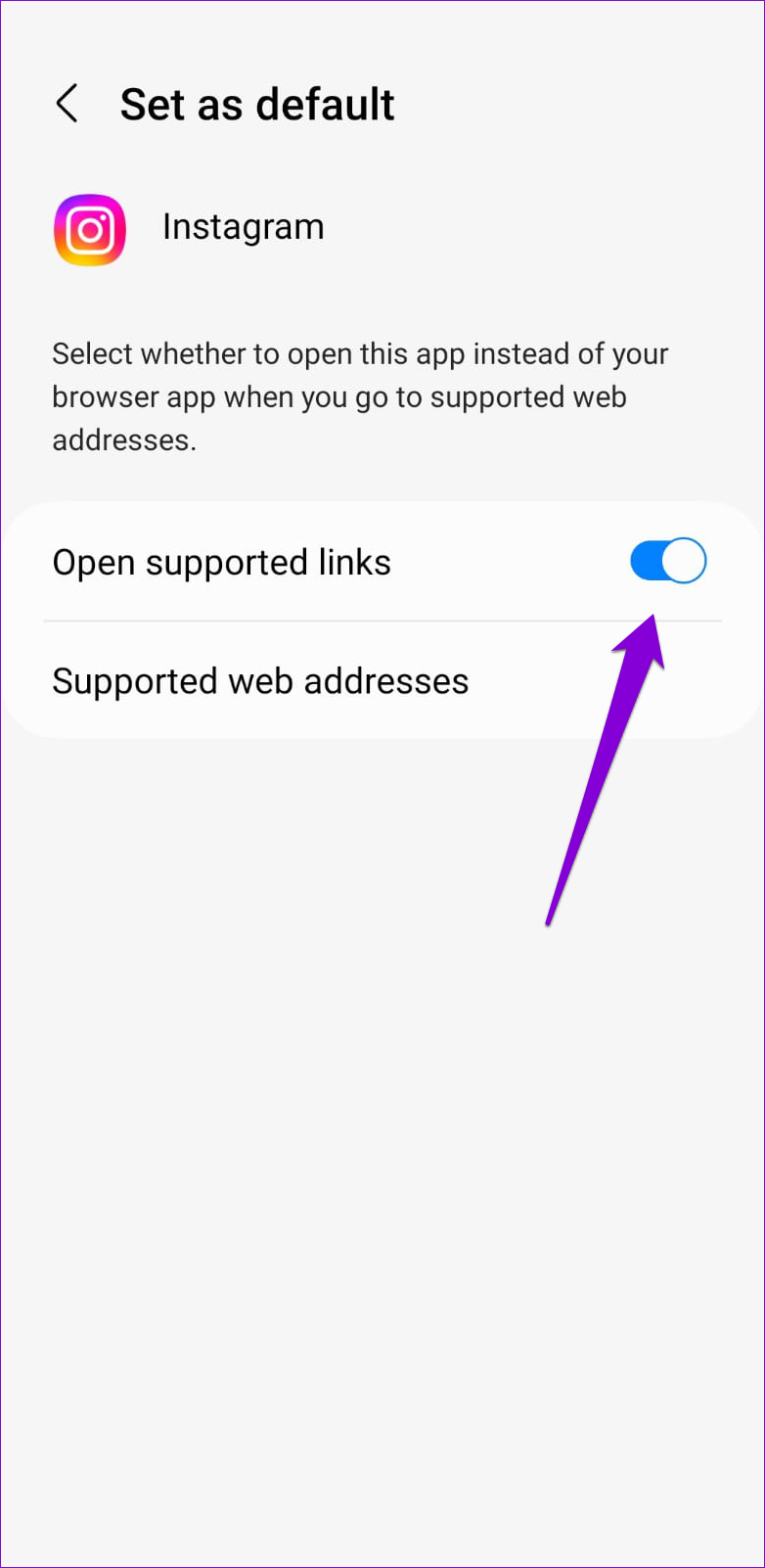
Task: Open Supported web addresses
Action: (382, 681)
